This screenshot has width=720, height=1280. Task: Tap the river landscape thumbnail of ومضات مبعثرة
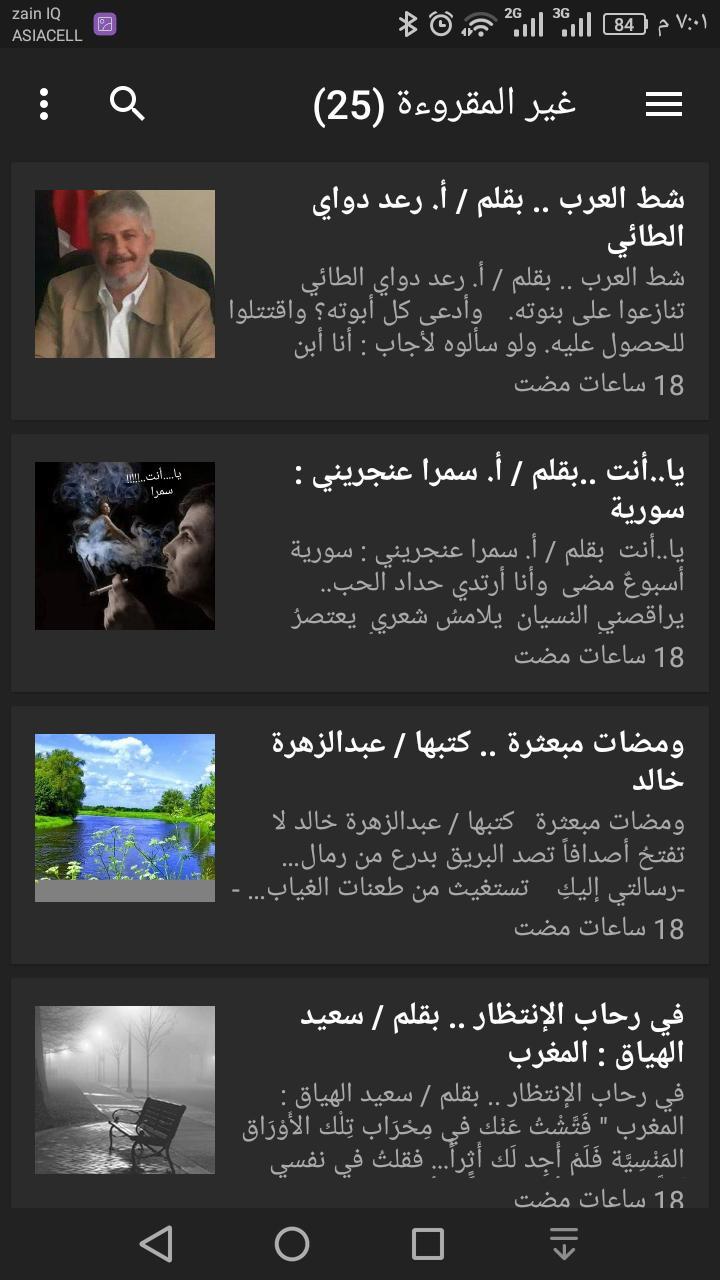coord(124,816)
